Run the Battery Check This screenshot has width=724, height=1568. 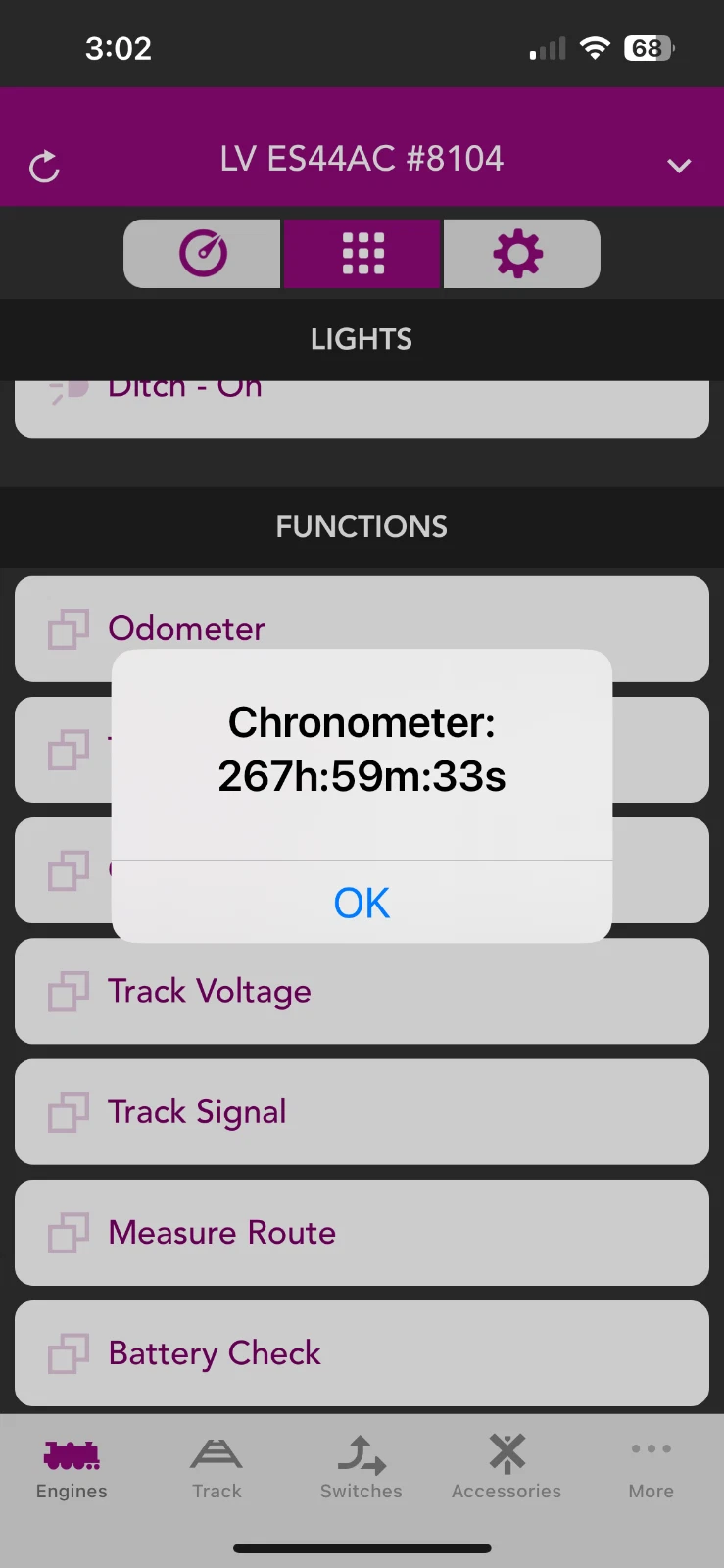pyautogui.click(x=362, y=1353)
